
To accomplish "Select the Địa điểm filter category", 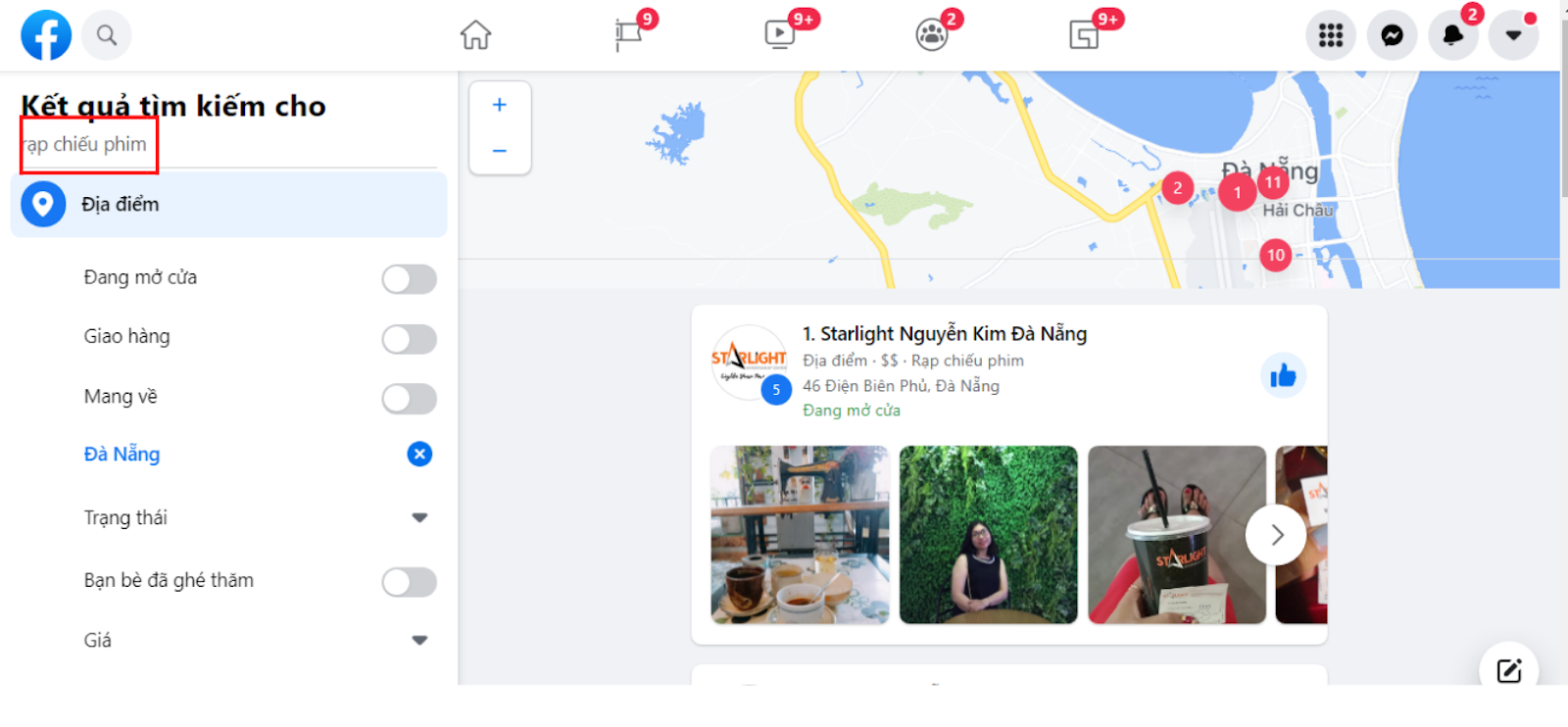I will [x=228, y=205].
